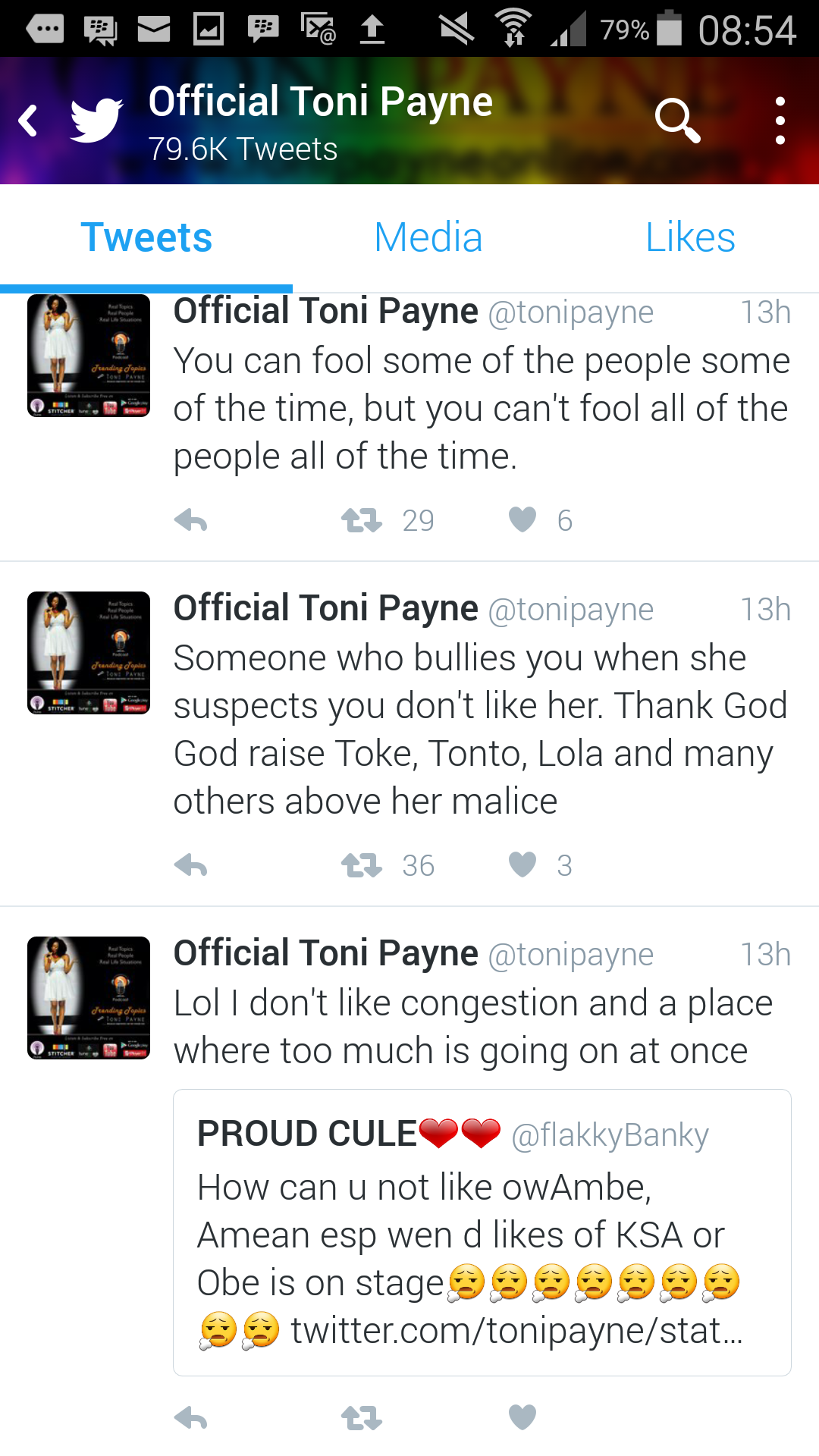The height and width of the screenshot is (1456, 819).
Task: Go back using the header arrow
Action: tap(29, 121)
